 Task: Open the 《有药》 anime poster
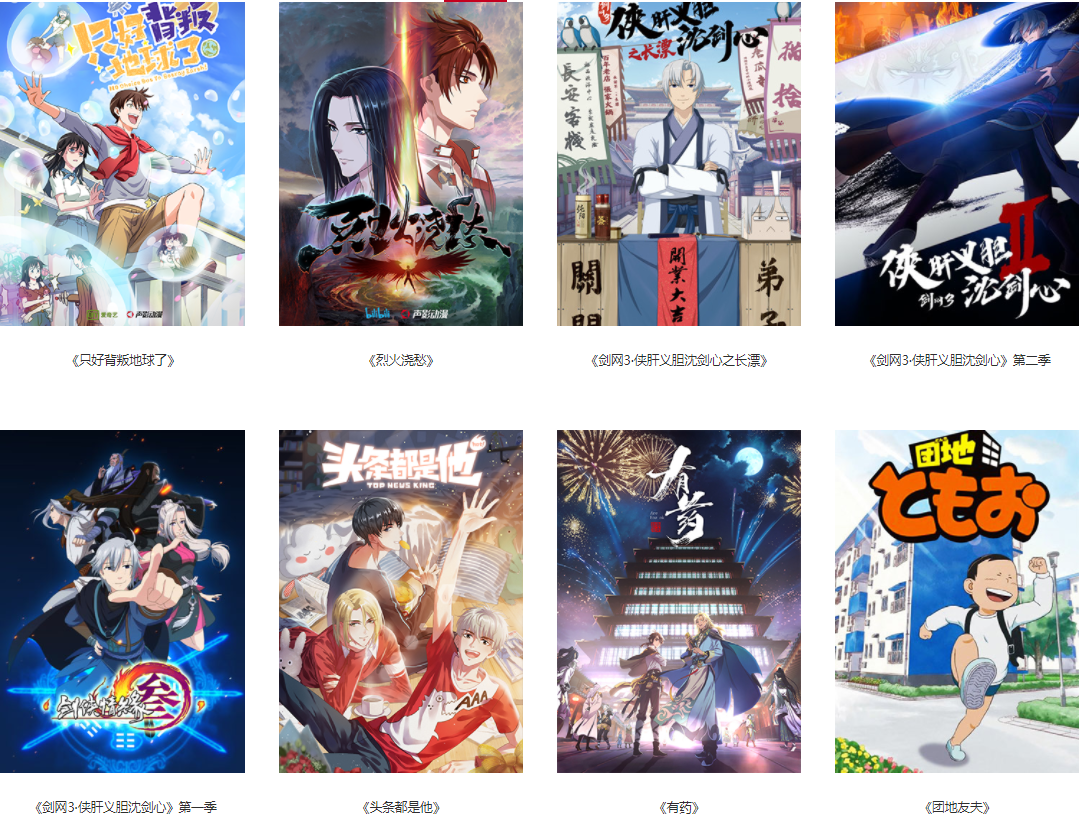(x=678, y=601)
